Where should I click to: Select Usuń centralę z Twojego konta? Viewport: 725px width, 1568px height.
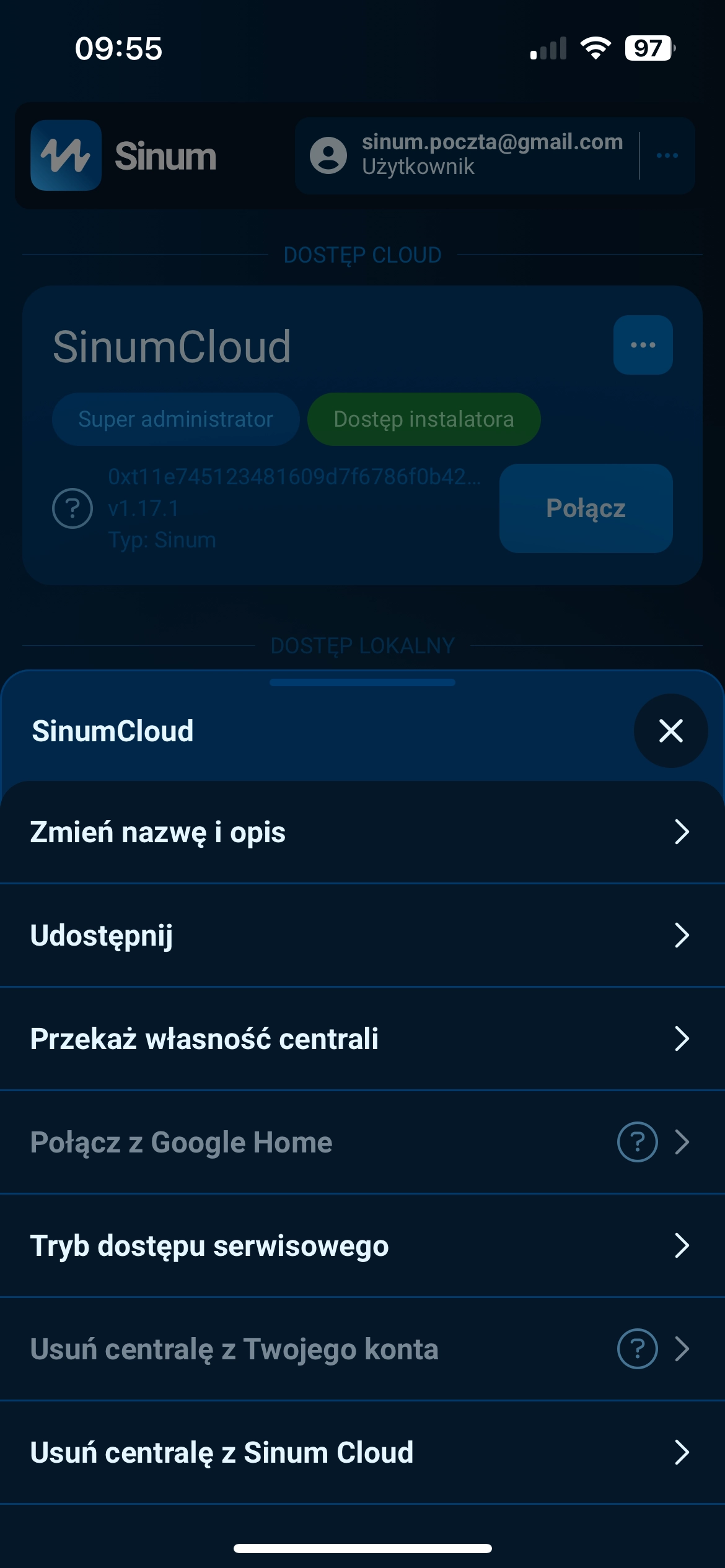(x=310, y=1349)
